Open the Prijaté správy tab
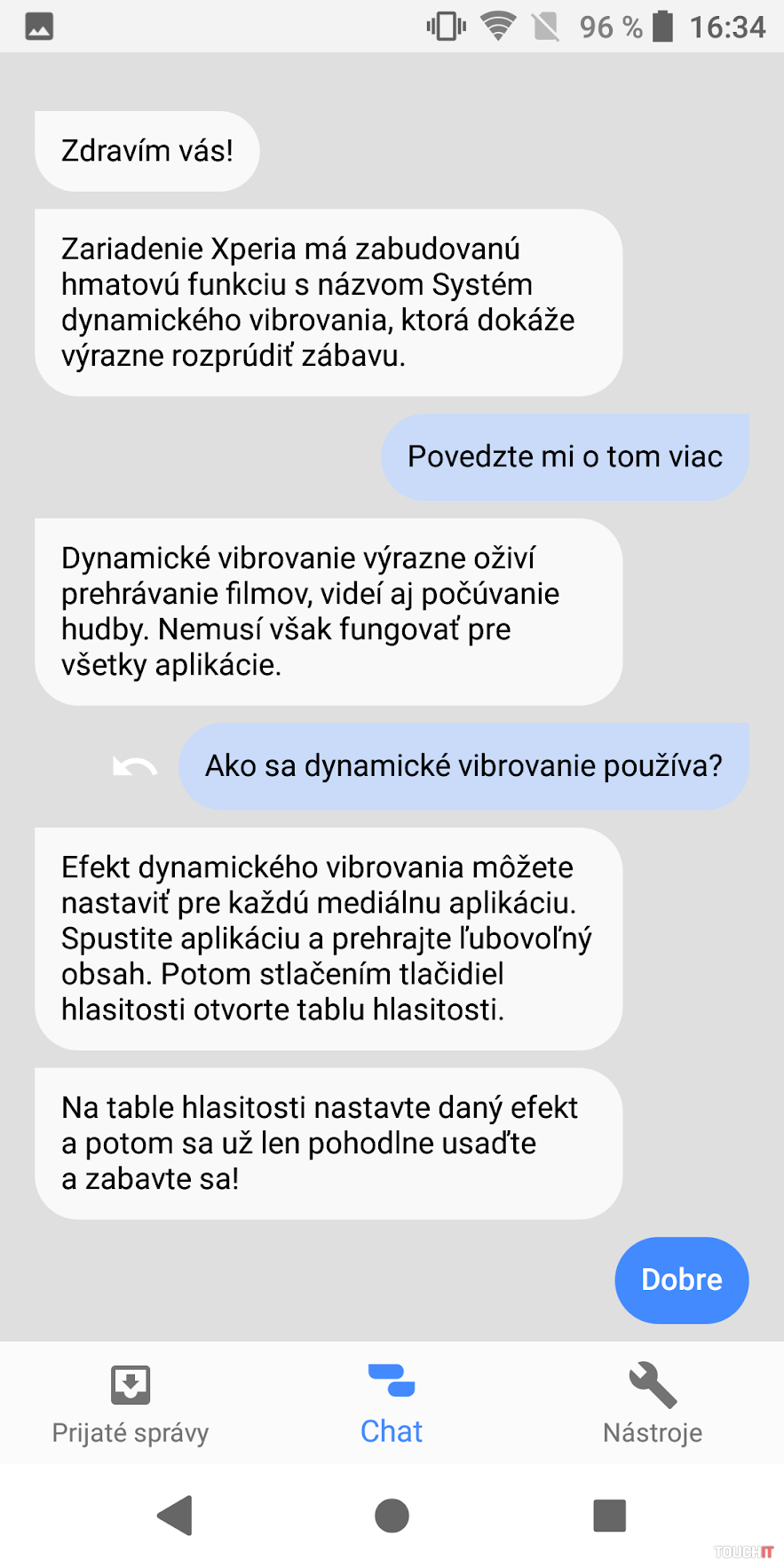This screenshot has height=1568, width=784. tap(131, 1403)
